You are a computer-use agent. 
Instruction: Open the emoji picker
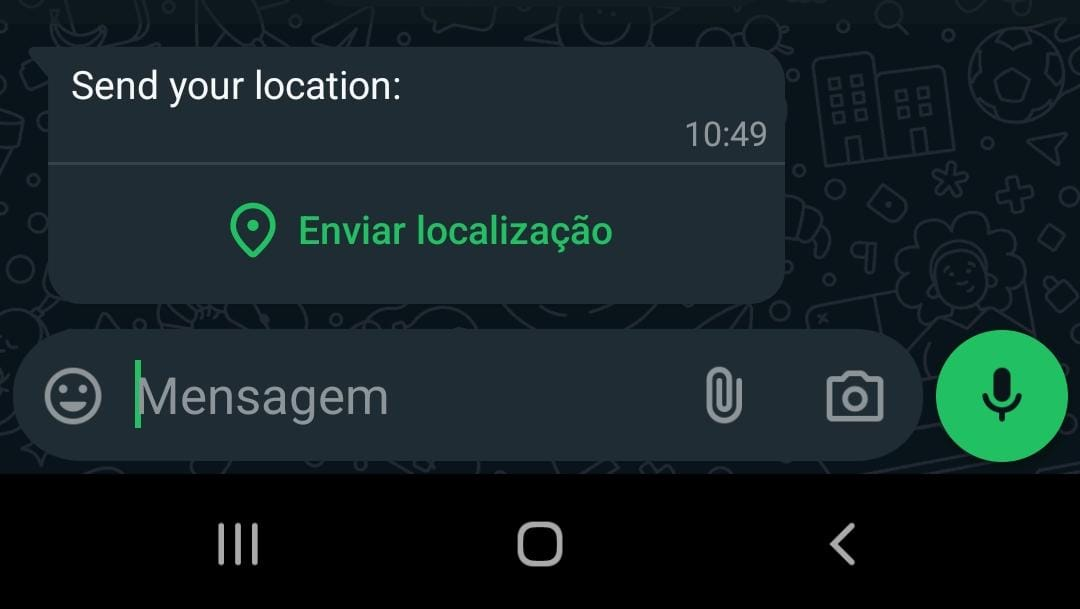73,396
